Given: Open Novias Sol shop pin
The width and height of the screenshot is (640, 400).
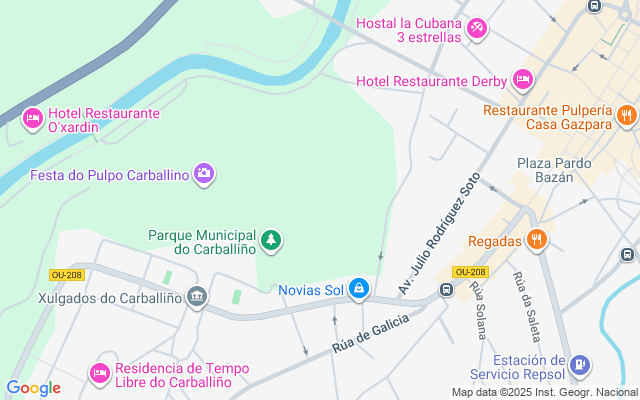Looking at the screenshot, I should (x=359, y=291).
